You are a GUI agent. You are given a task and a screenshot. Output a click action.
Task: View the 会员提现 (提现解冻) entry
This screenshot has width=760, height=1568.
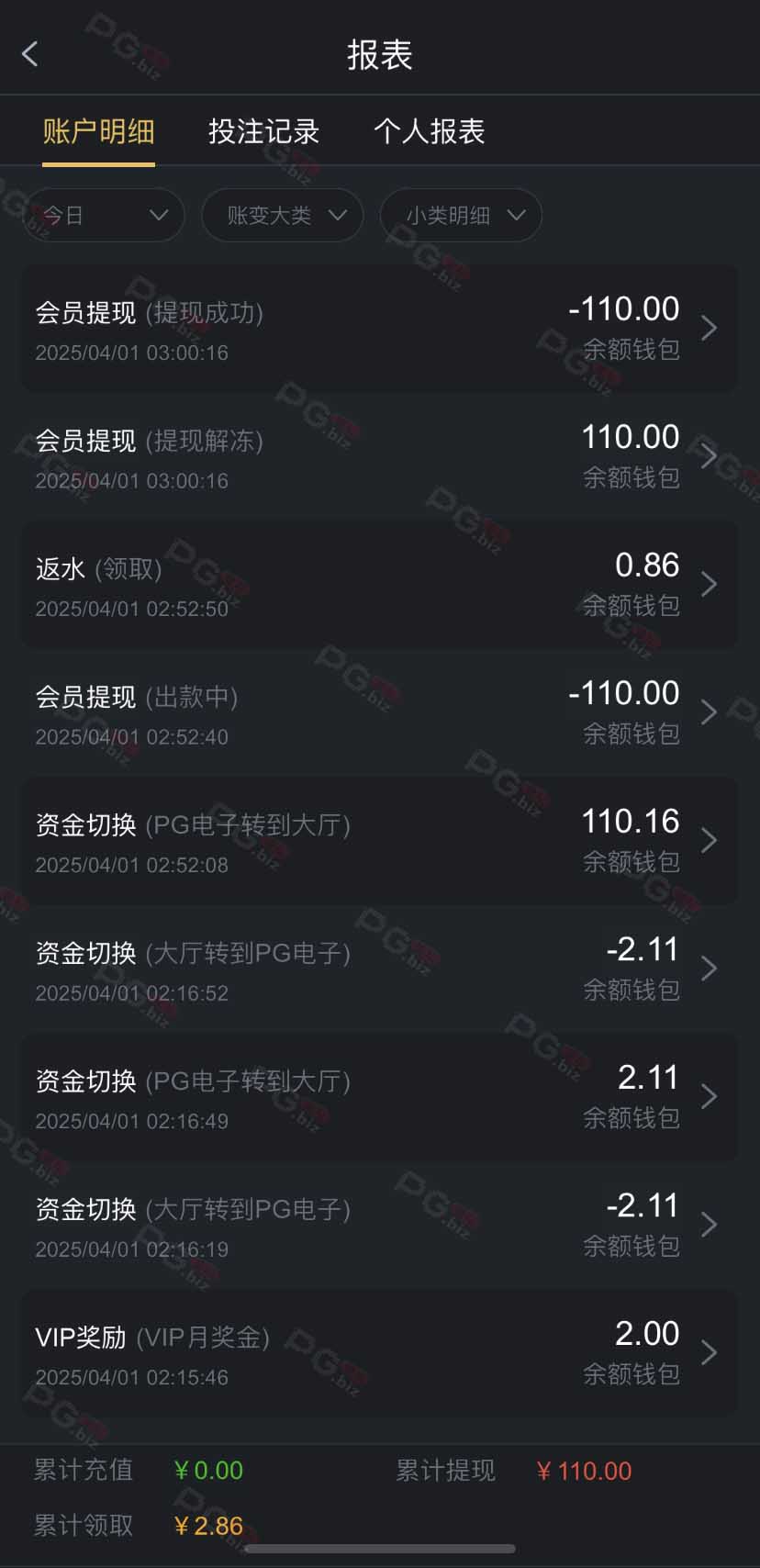click(x=380, y=456)
